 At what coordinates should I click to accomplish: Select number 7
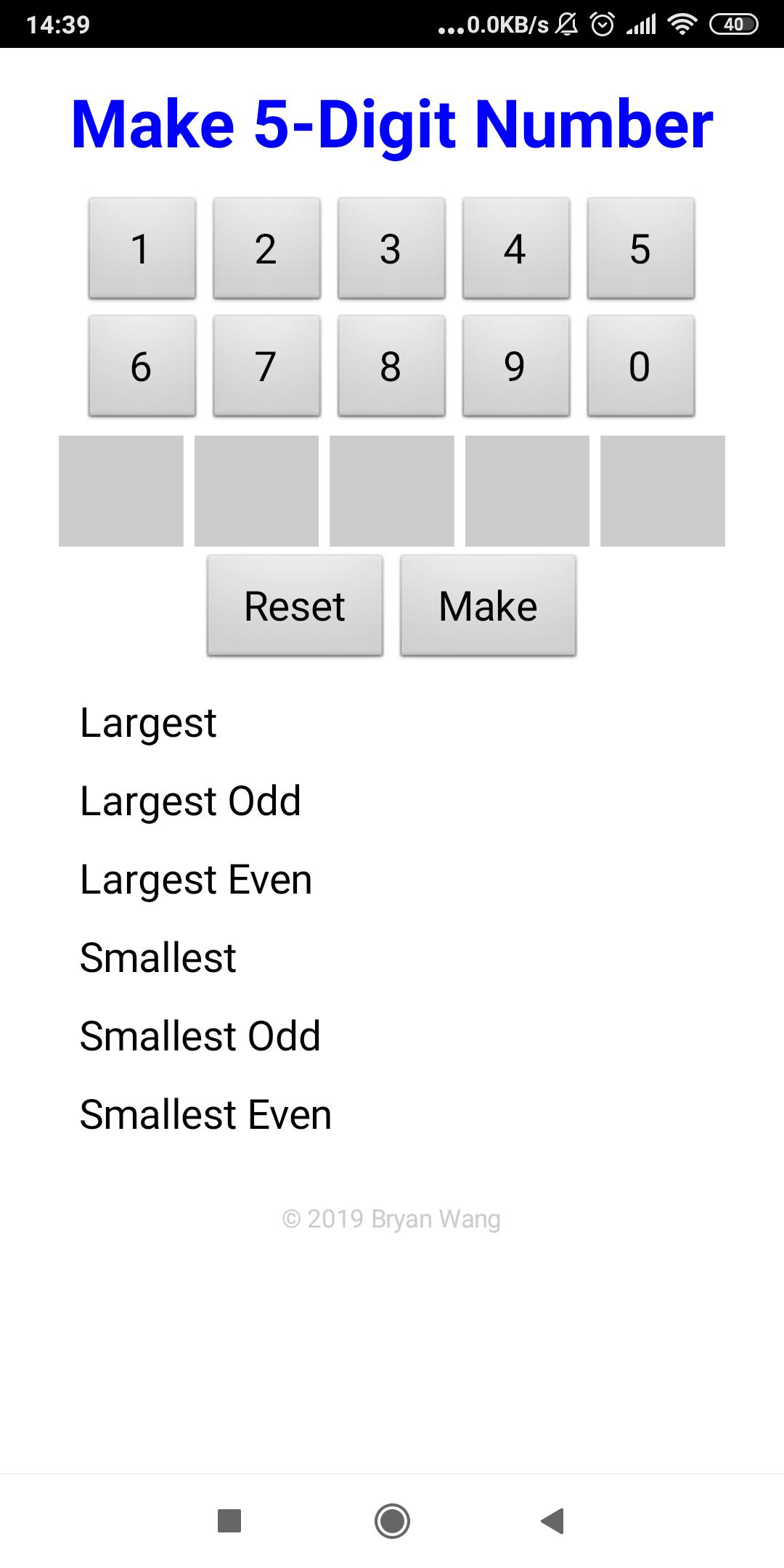click(266, 366)
